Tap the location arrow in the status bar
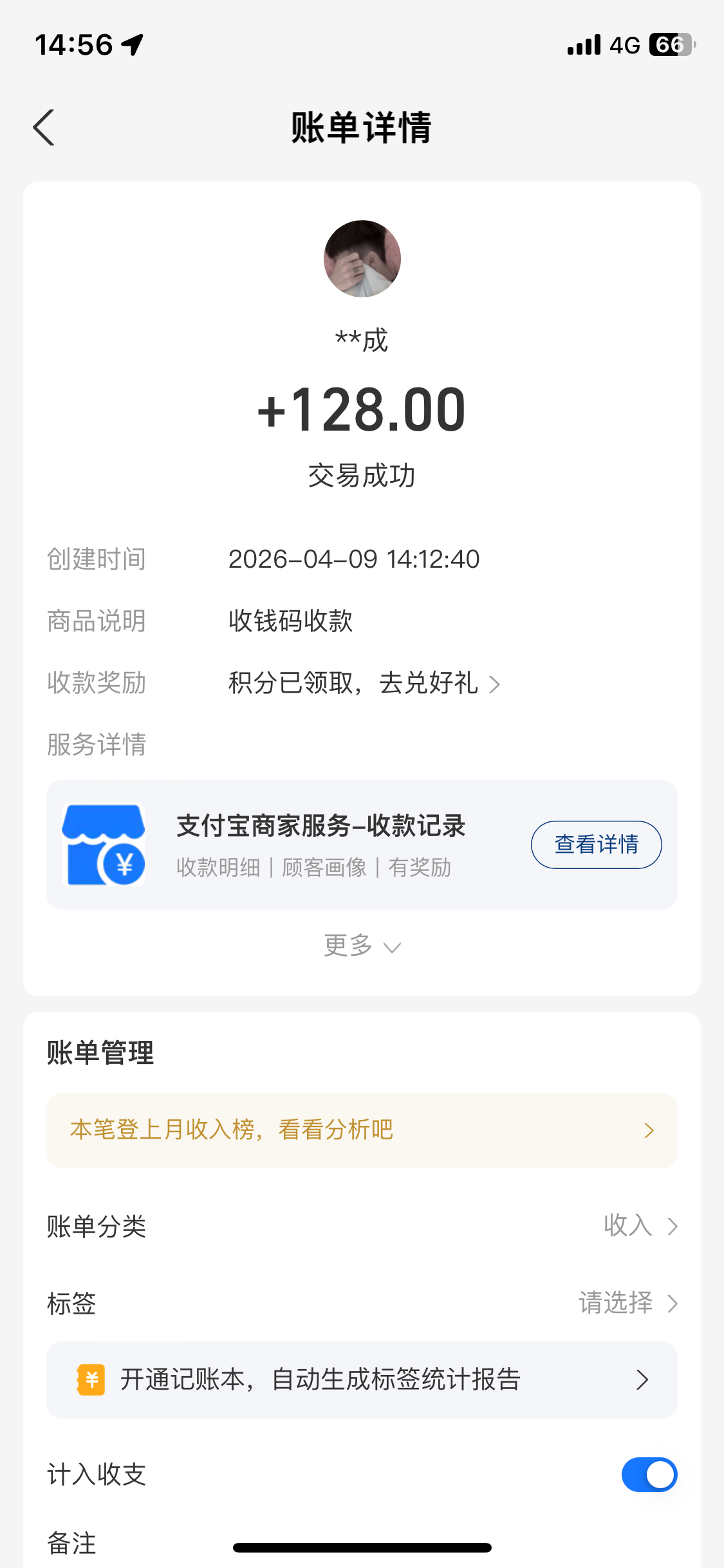Viewport: 724px width, 1568px height. click(x=131, y=44)
